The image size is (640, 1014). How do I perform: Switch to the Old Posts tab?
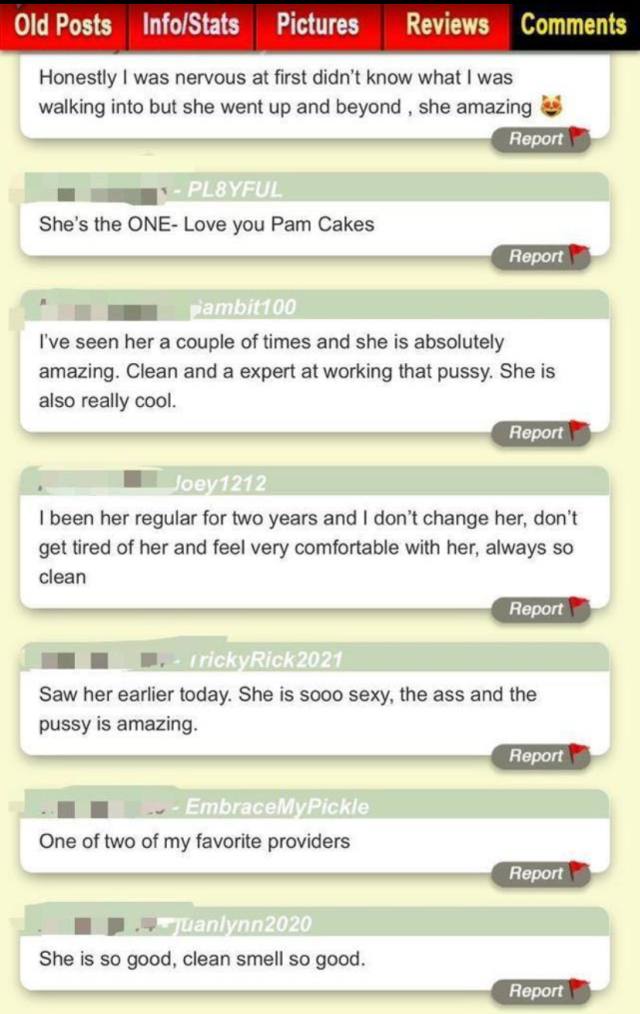[63, 25]
